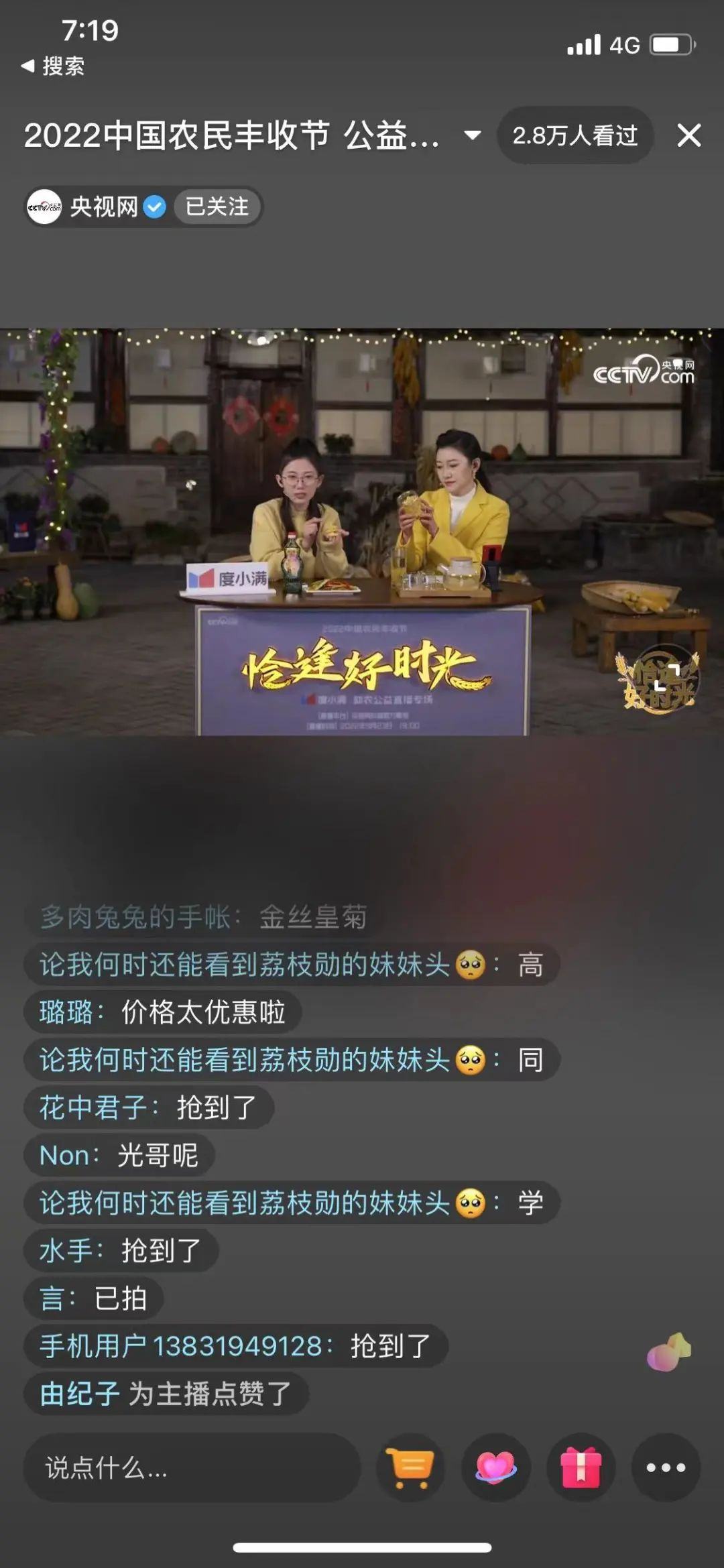Tap the 说点什么 comment field
Viewport: 724px width, 1568px height.
[191, 1467]
